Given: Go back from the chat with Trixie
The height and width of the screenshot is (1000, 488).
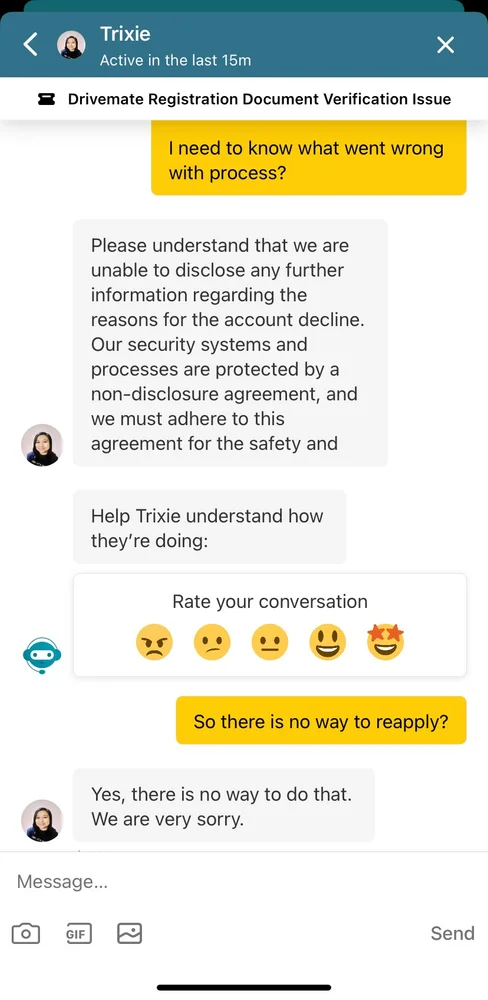Looking at the screenshot, I should tap(31, 45).
